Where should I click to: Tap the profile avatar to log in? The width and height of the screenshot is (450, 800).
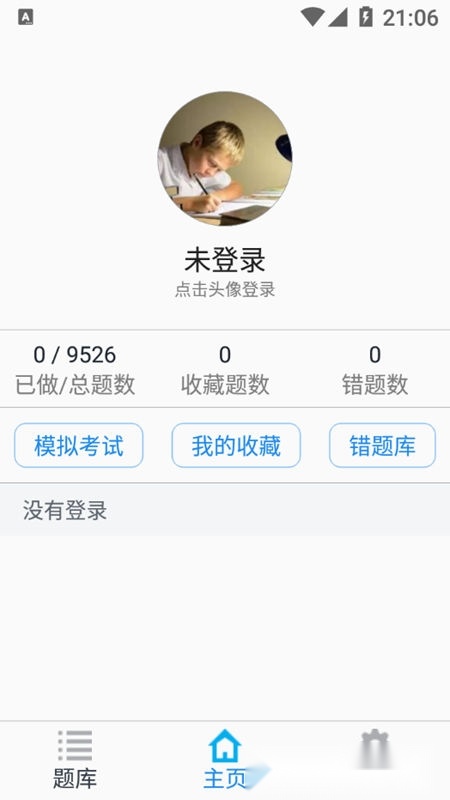click(x=224, y=159)
